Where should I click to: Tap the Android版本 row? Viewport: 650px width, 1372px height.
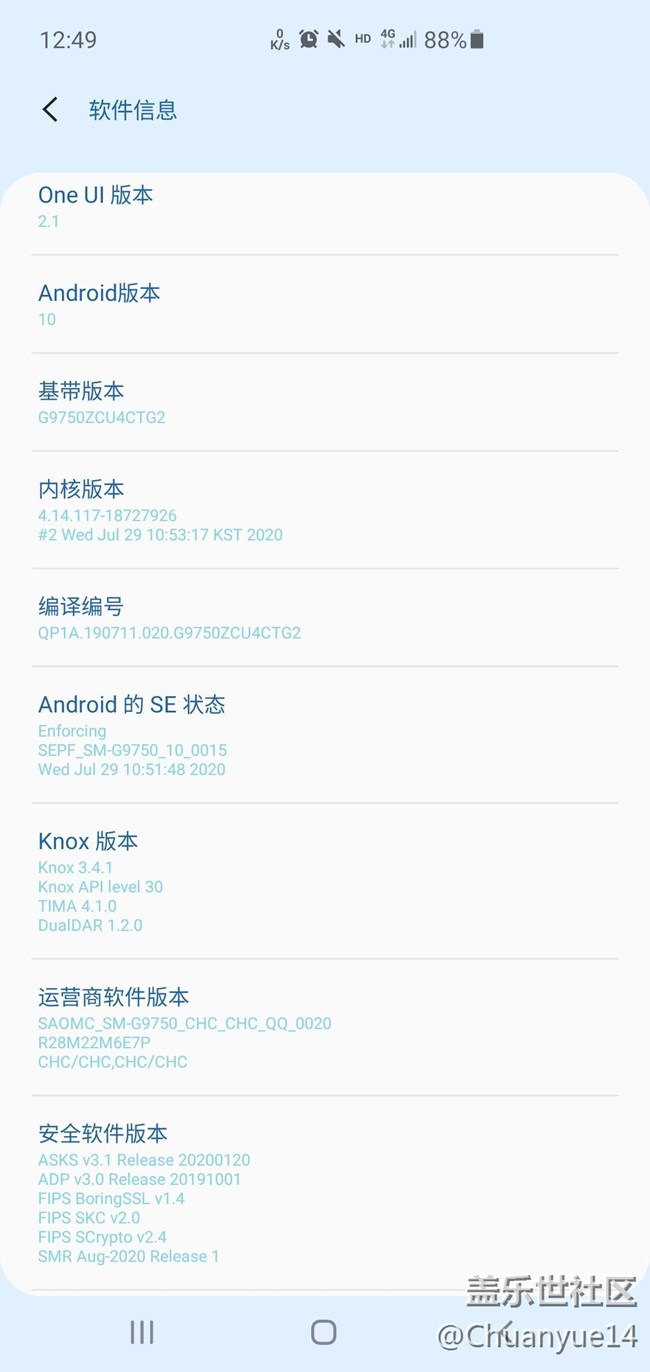(325, 304)
